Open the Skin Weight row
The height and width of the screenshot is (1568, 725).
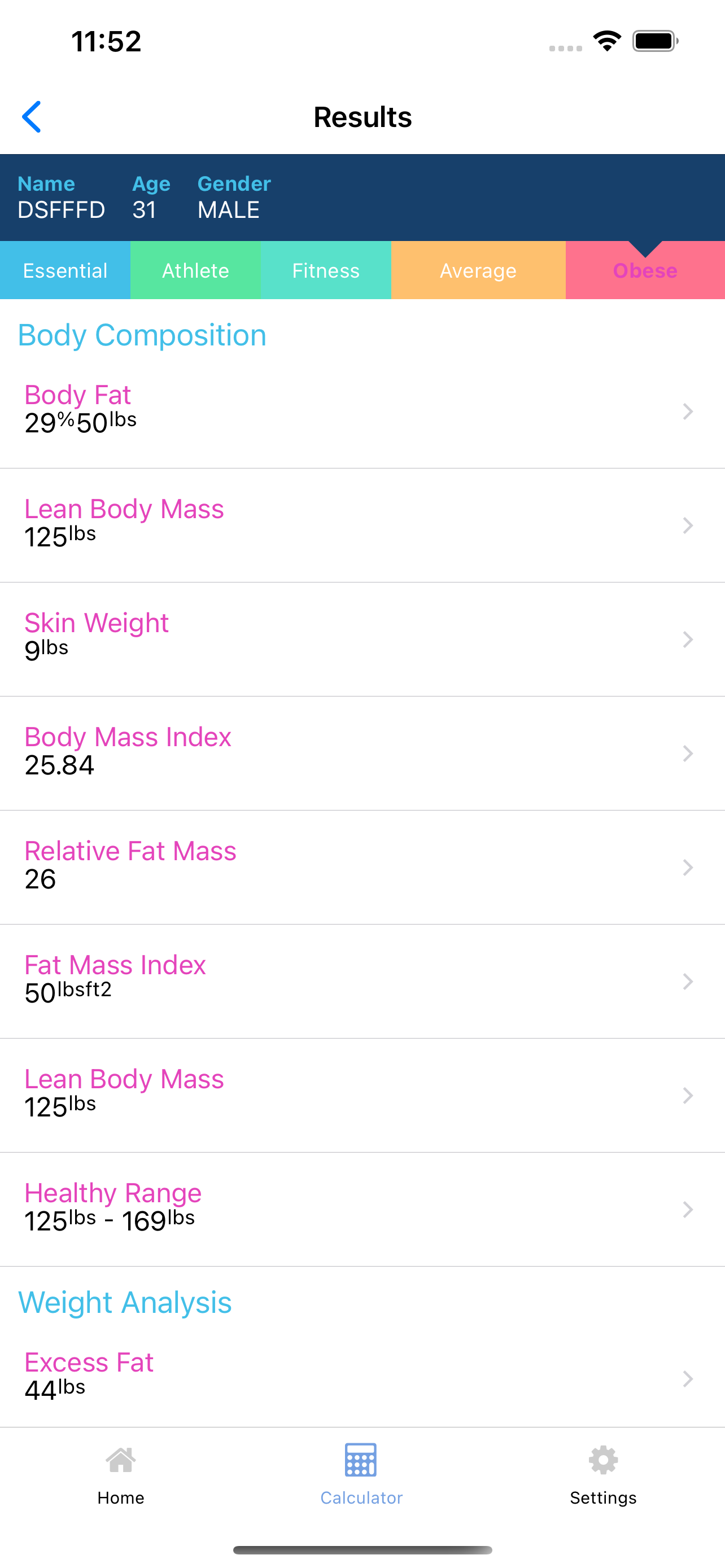point(362,639)
